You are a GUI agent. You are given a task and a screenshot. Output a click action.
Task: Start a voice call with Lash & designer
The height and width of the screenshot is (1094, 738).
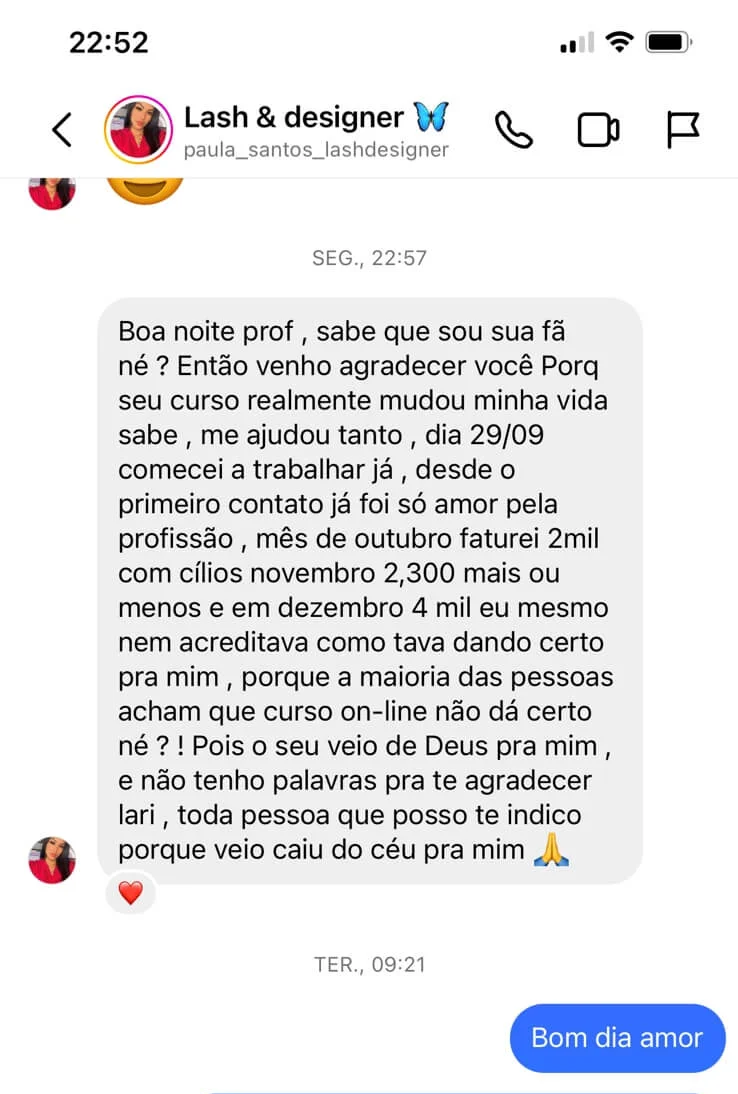pyautogui.click(x=514, y=130)
